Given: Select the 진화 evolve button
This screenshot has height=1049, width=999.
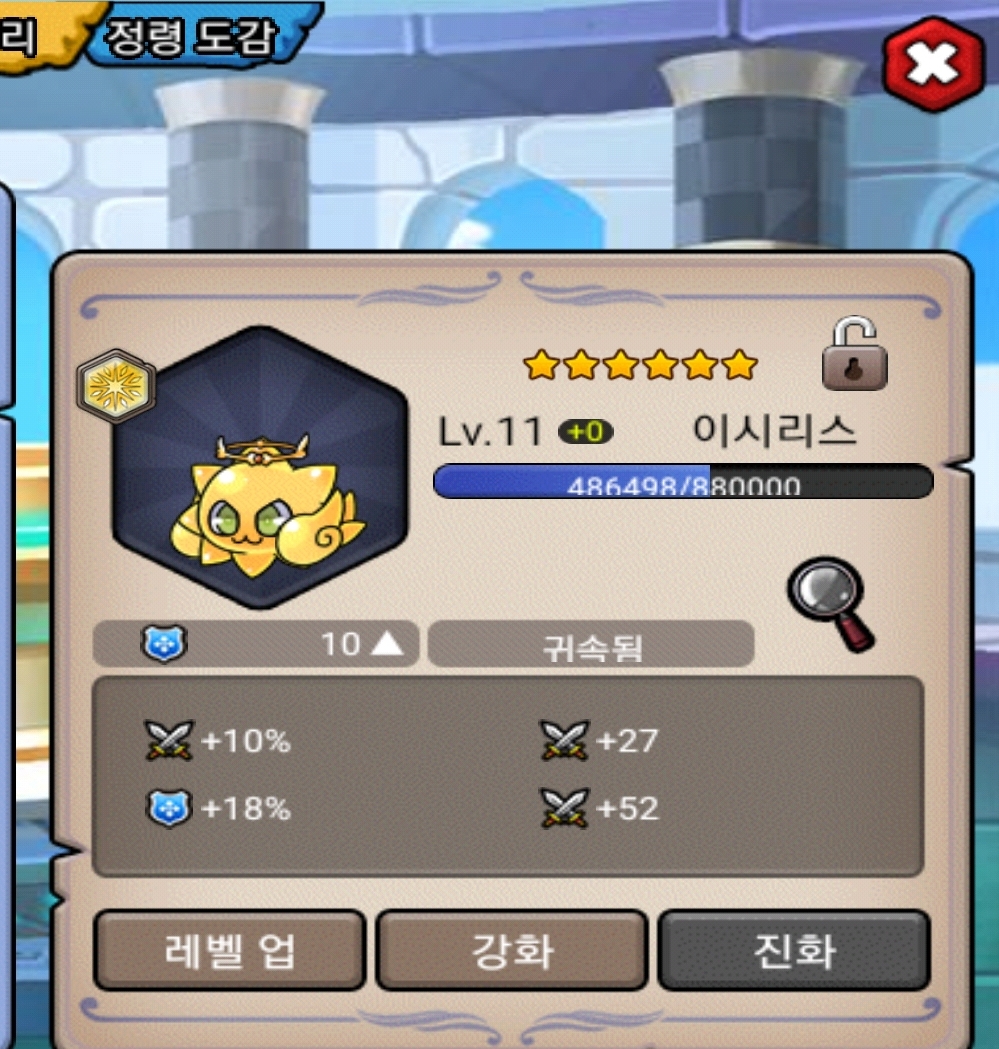Looking at the screenshot, I should click(x=794, y=950).
